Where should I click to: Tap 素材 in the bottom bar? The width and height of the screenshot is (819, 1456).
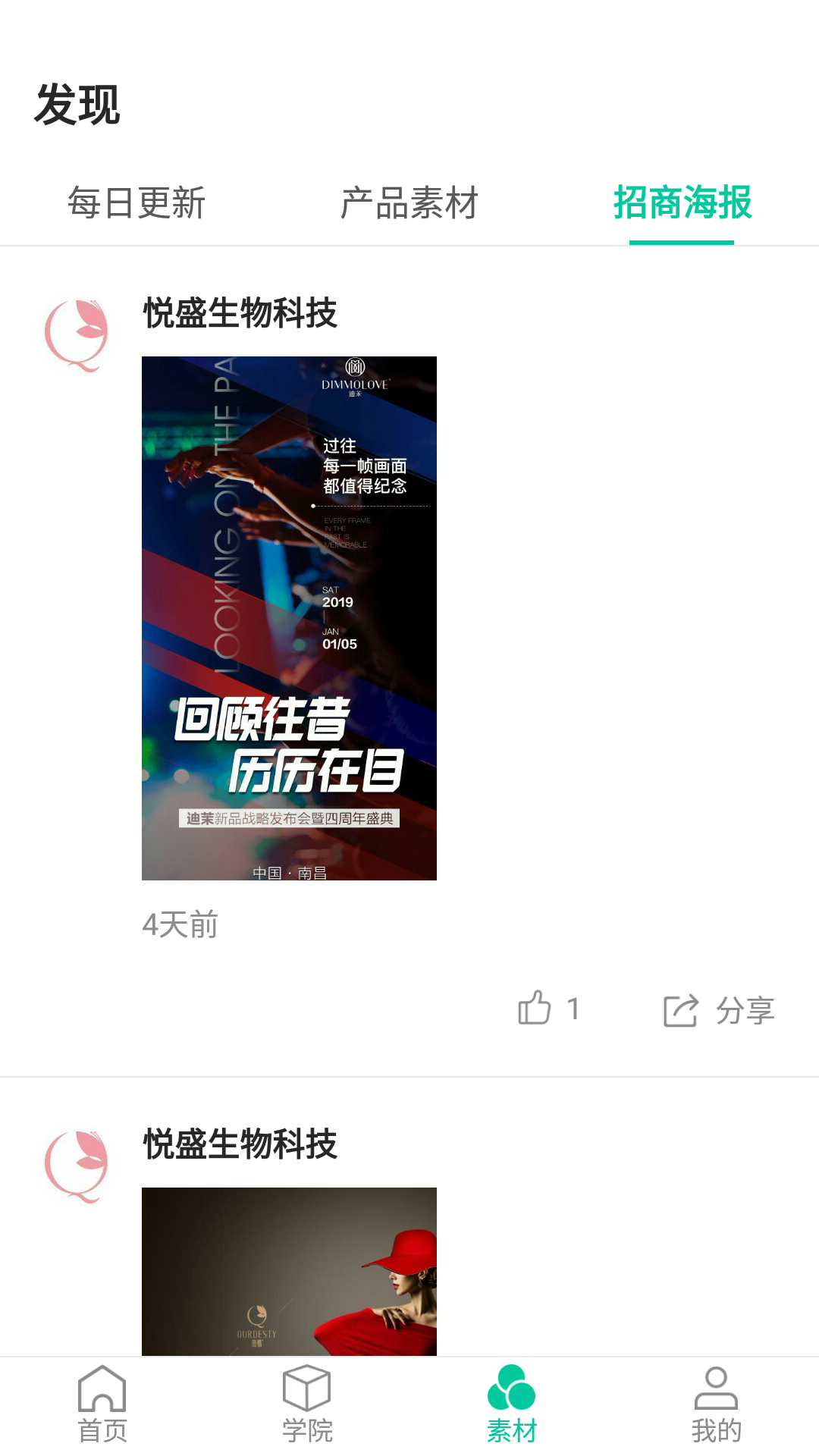coord(512,1405)
